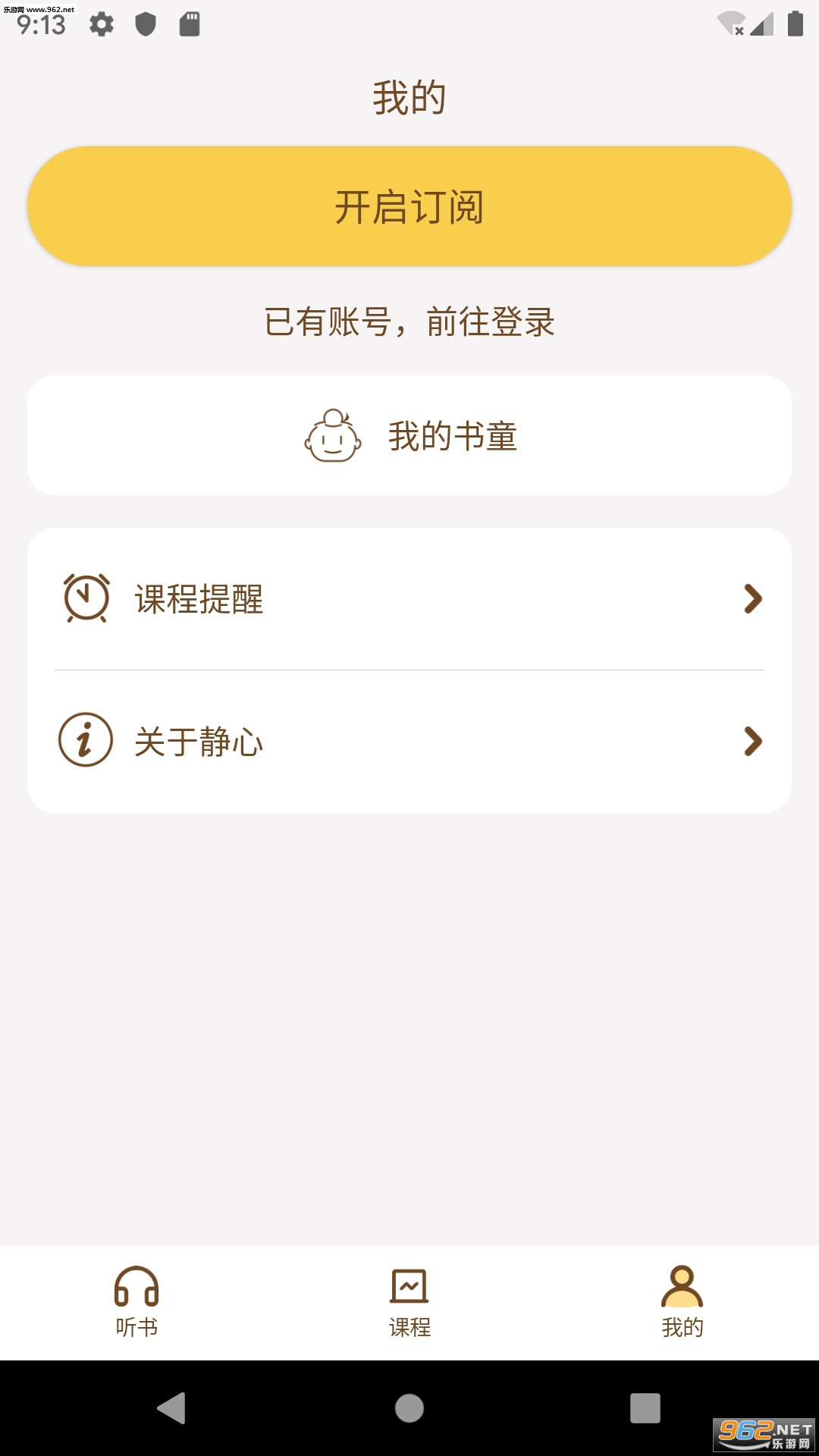Switch to the 听书 tab
The width and height of the screenshot is (819, 1456).
click(136, 1302)
